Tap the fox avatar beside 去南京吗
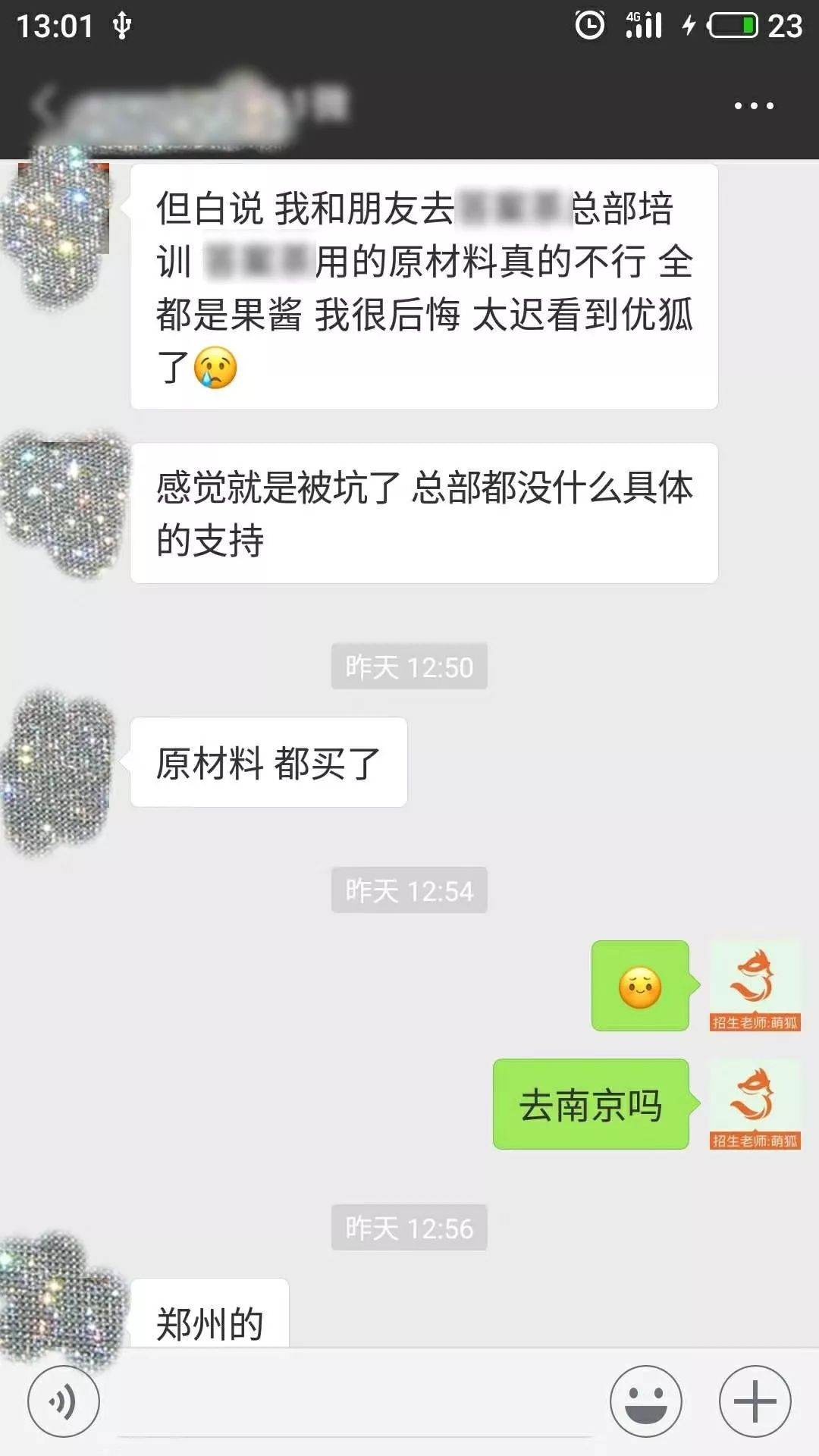The height and width of the screenshot is (1456, 819). click(755, 1104)
